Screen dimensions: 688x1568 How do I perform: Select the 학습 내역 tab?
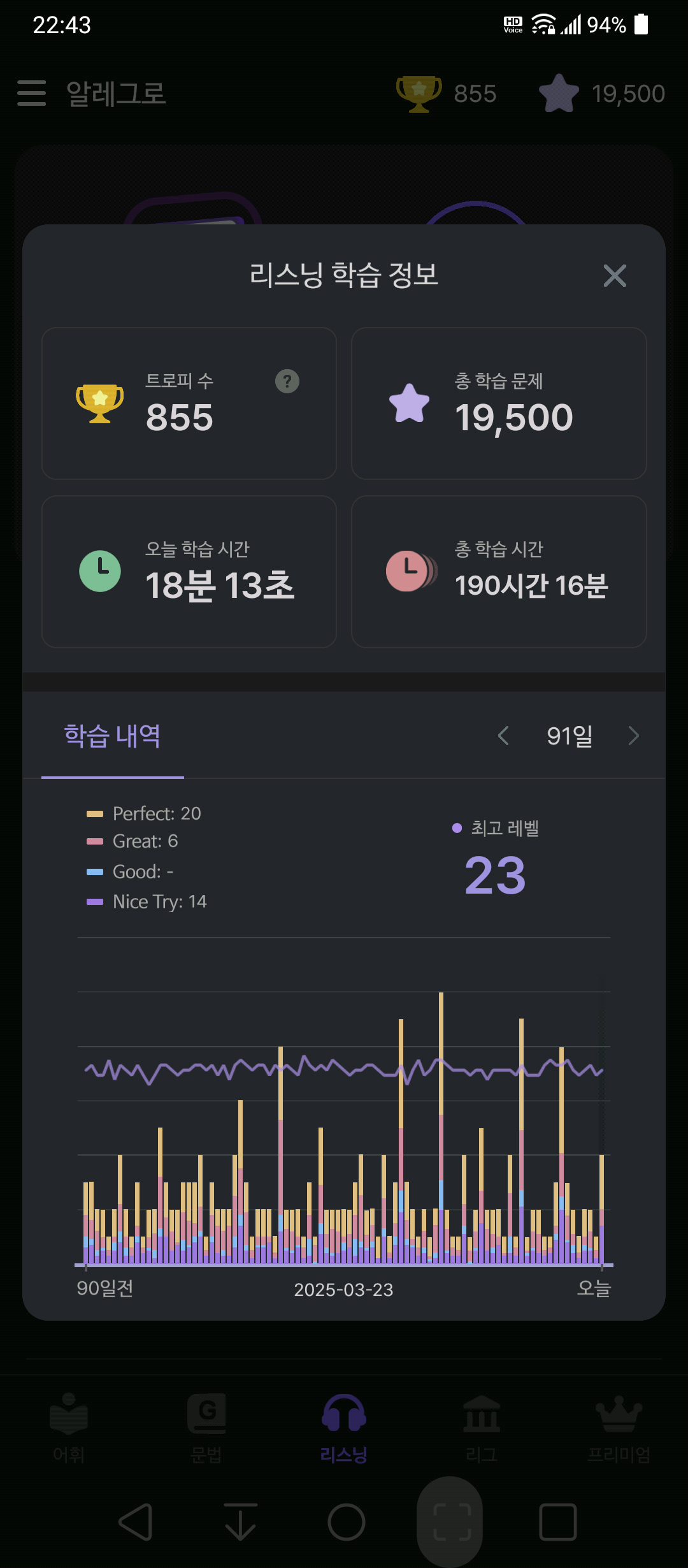coord(113,736)
